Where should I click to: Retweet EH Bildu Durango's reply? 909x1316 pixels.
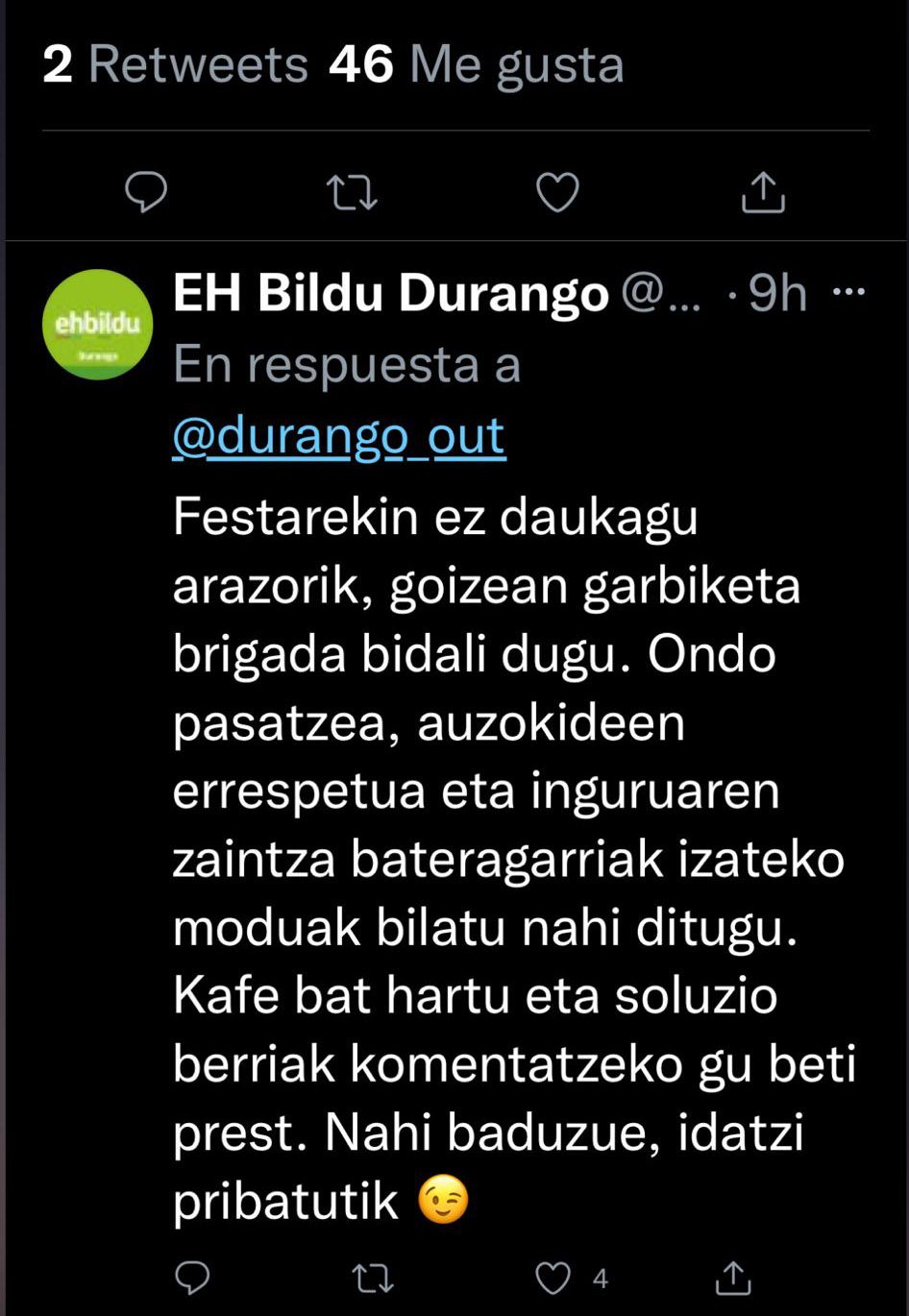pyautogui.click(x=372, y=1278)
